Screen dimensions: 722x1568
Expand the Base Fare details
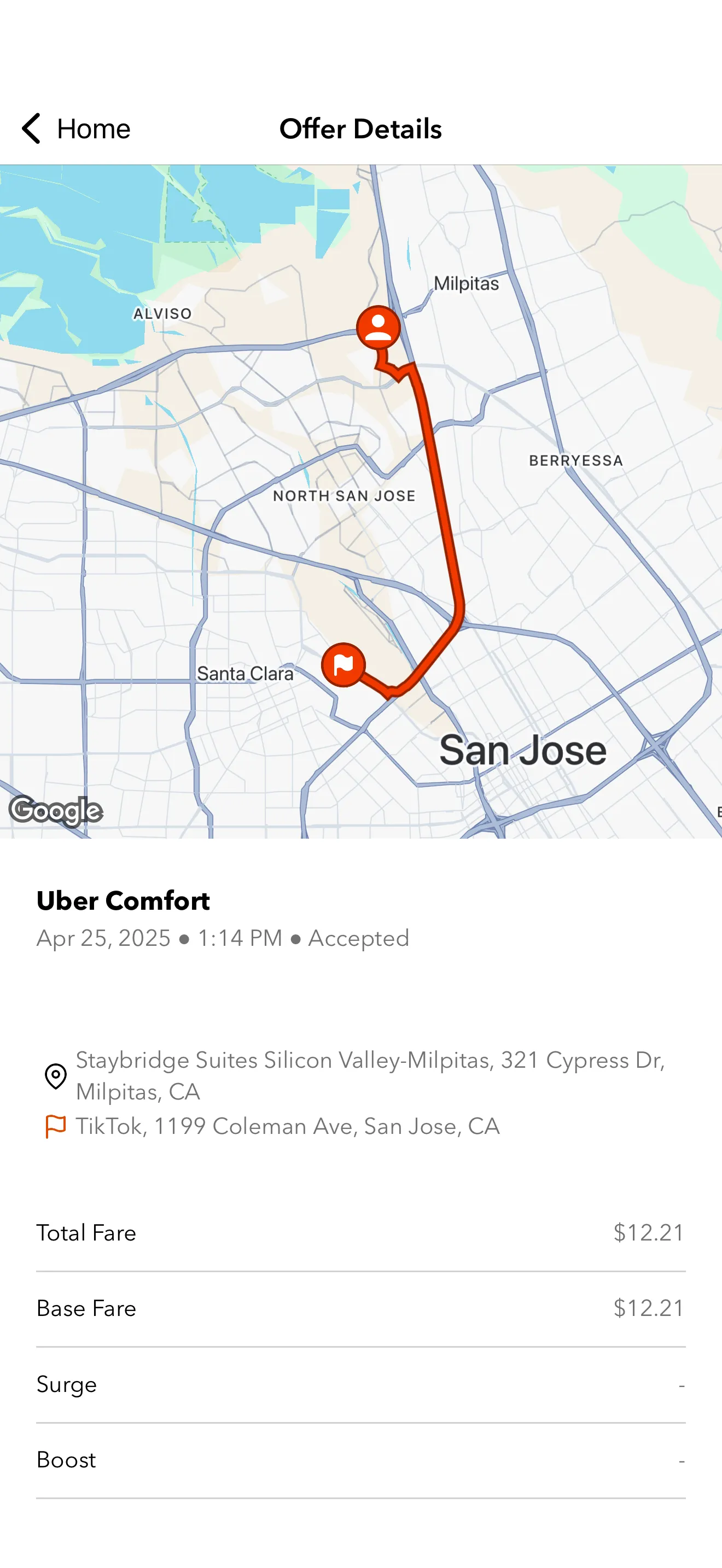(361, 1308)
